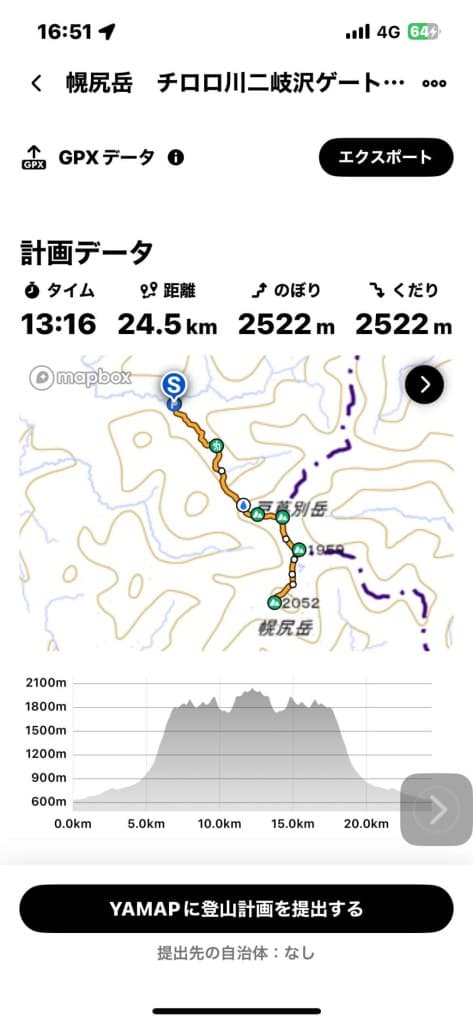Tap the エクスポート button
The image size is (473, 1024).
tap(385, 157)
